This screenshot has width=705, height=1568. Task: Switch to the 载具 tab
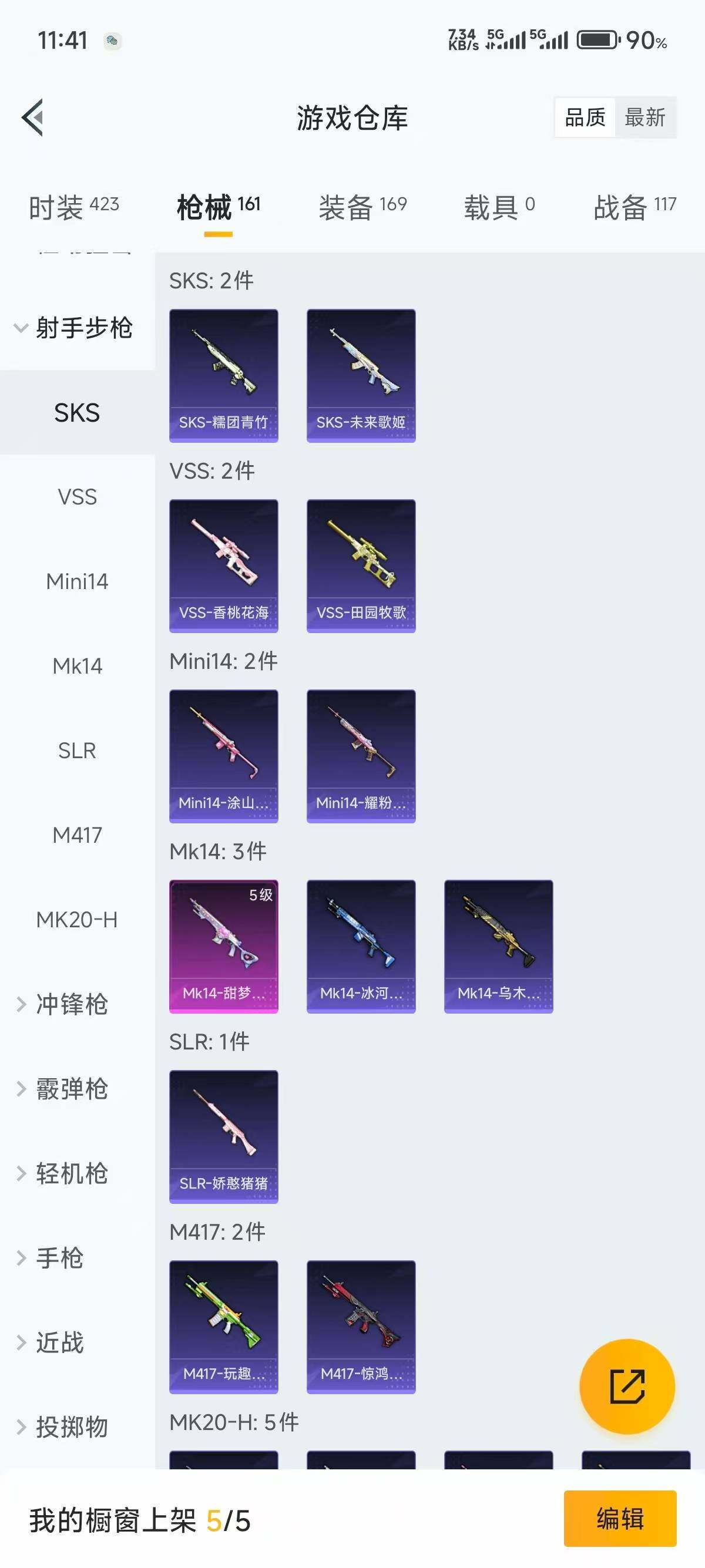pos(499,207)
